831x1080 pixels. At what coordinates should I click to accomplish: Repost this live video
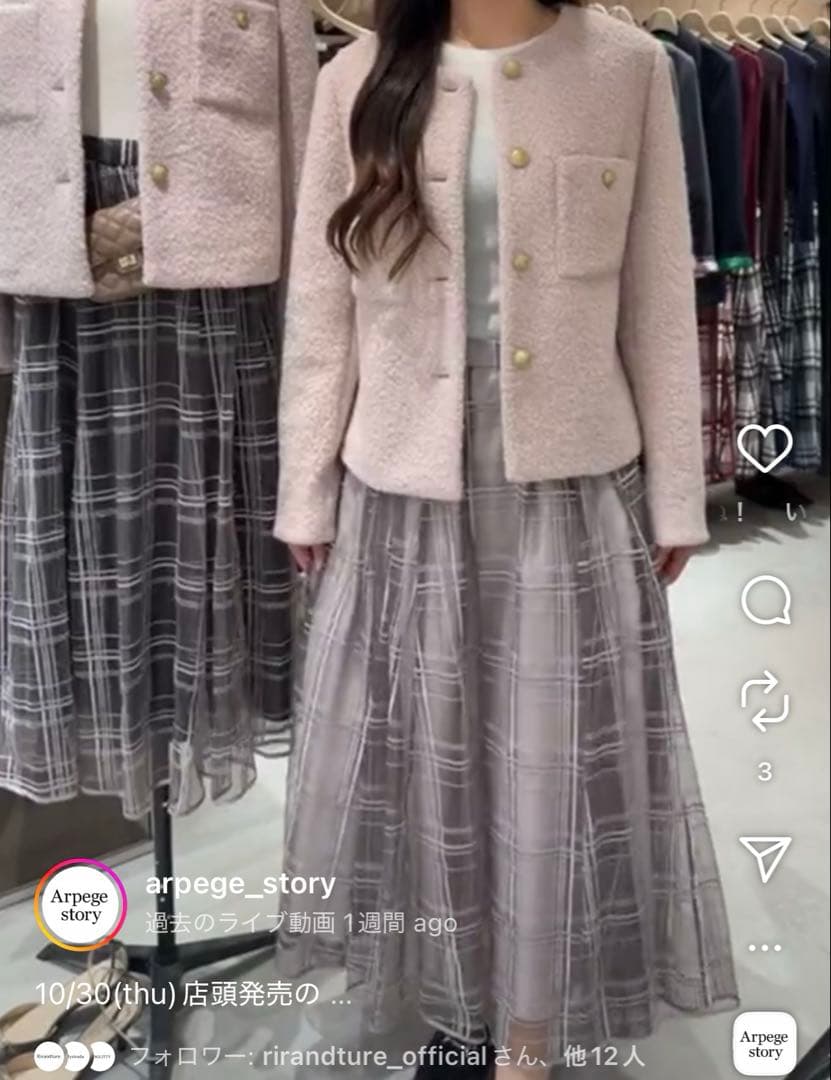(x=765, y=702)
